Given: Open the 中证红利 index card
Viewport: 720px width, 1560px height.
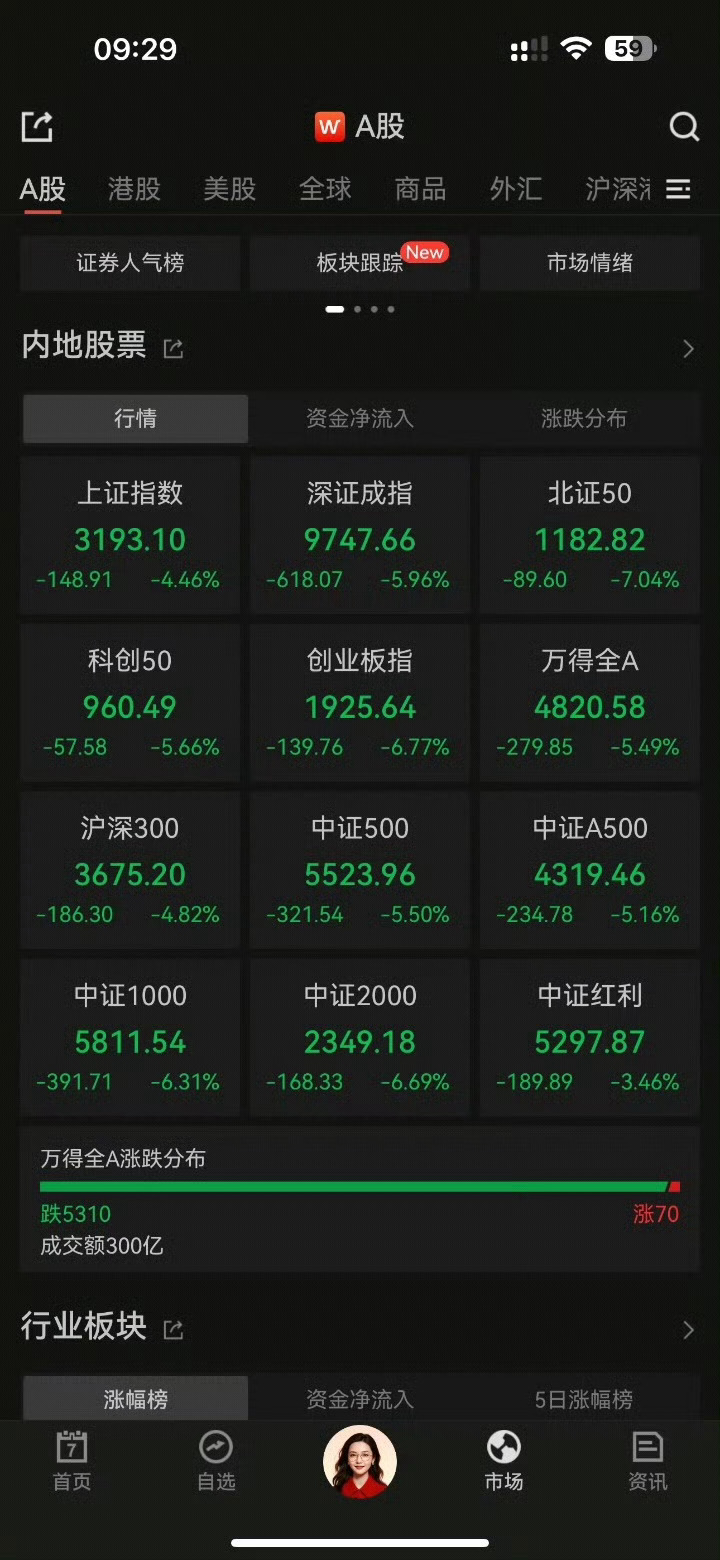Looking at the screenshot, I should [590, 1037].
